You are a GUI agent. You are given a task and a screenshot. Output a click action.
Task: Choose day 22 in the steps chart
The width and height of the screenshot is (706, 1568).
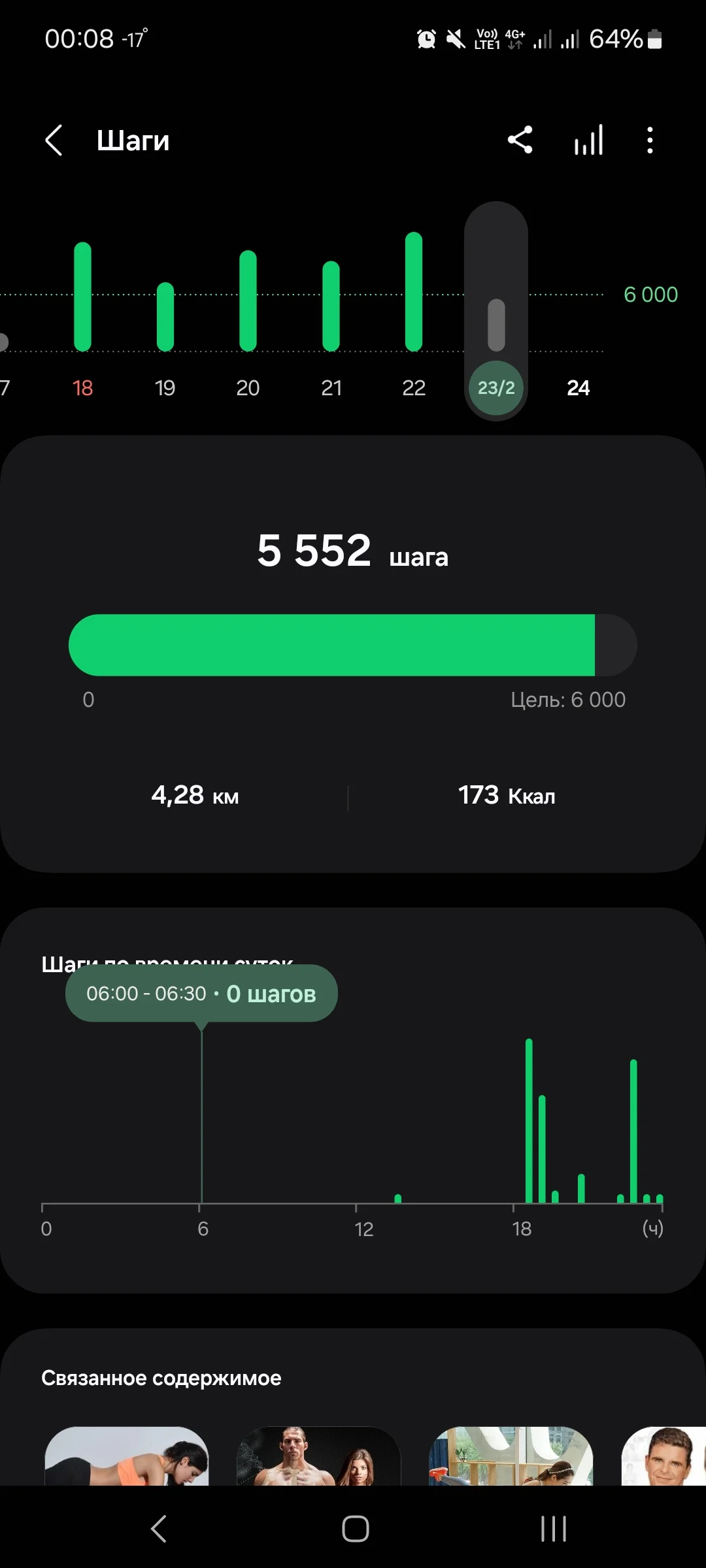414,387
